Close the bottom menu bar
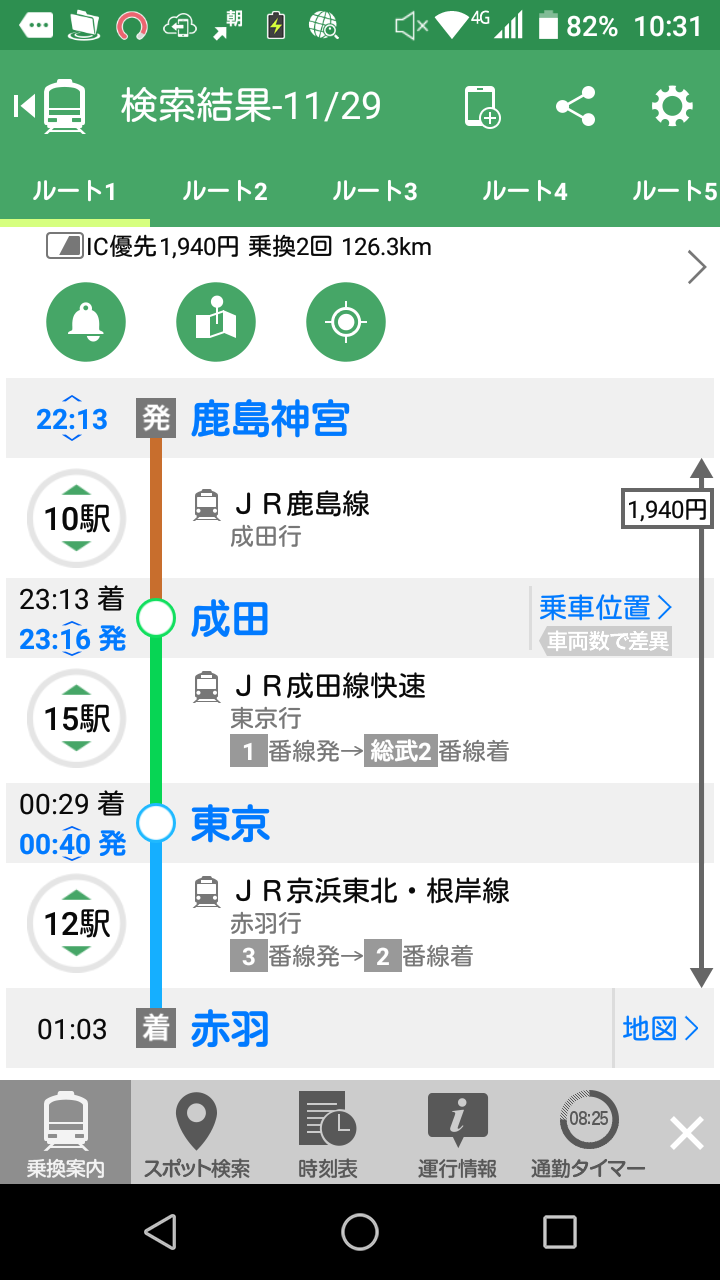Image resolution: width=720 pixels, height=1280 pixels. (x=687, y=1133)
